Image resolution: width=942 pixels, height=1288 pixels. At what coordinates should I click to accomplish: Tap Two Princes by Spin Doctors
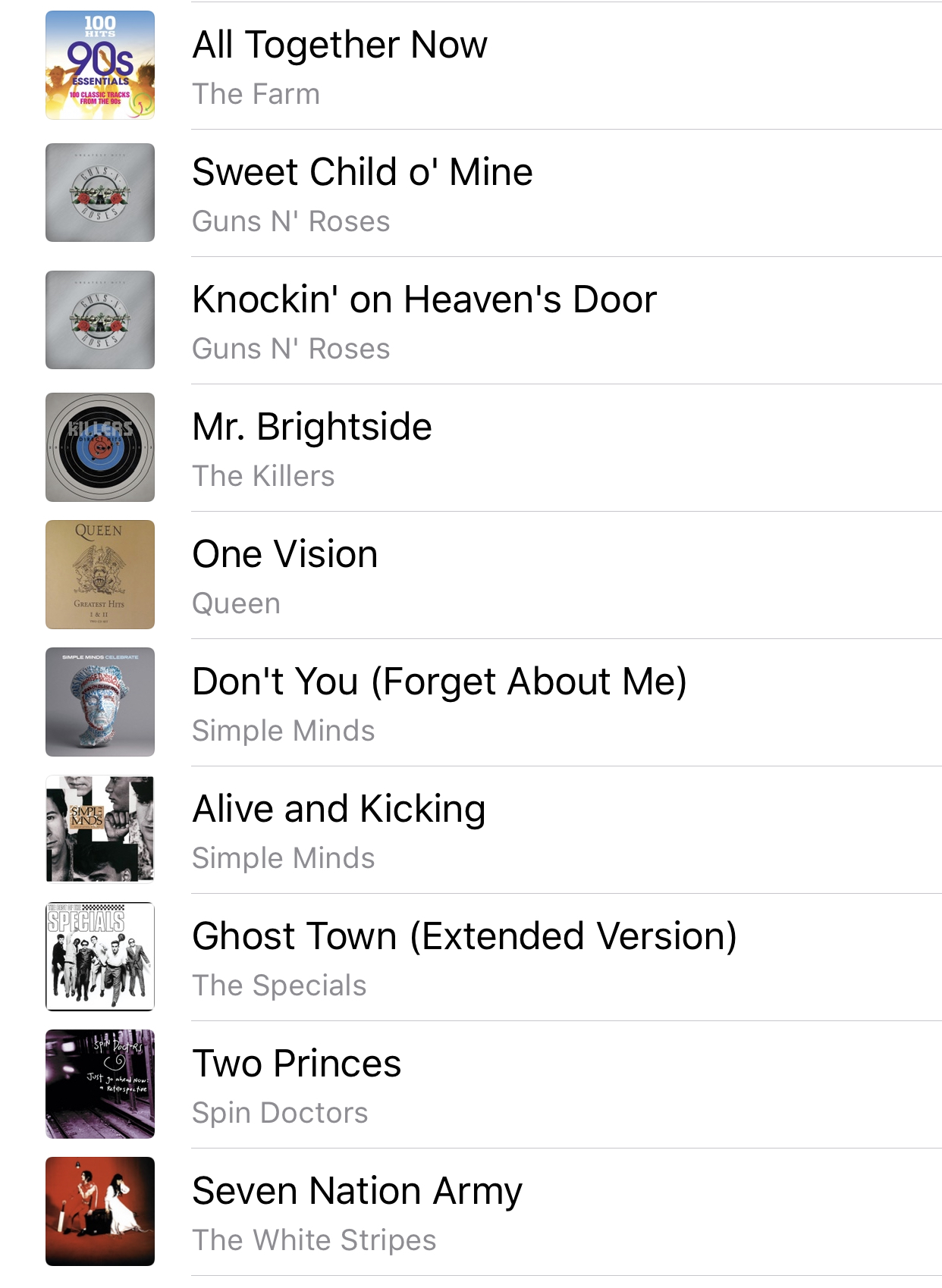[297, 1084]
